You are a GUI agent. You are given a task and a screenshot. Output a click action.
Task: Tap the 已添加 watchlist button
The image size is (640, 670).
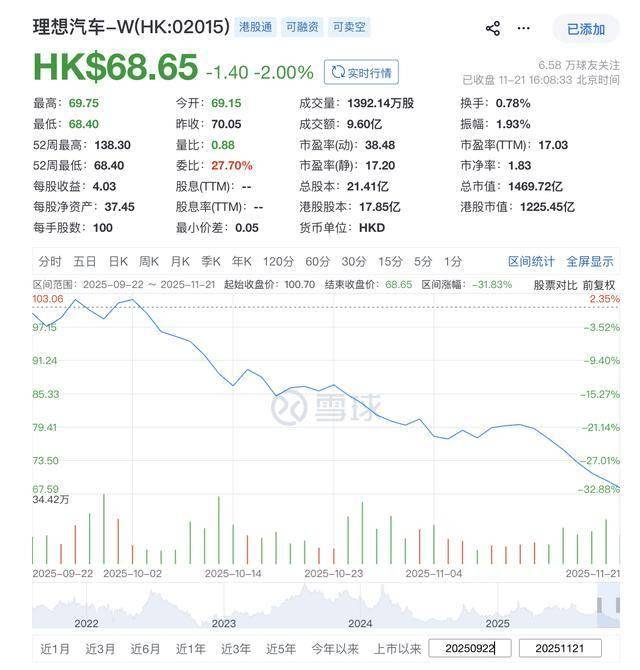click(x=586, y=29)
